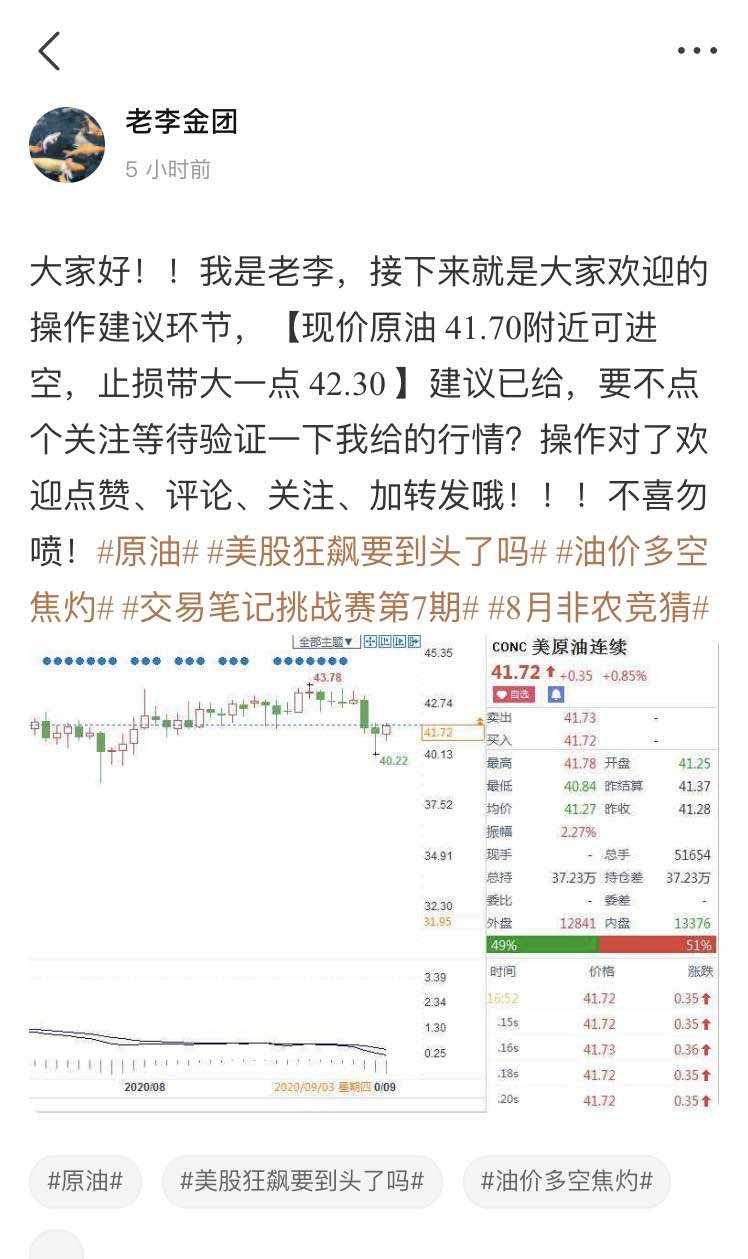Image resolution: width=748 pixels, height=1259 pixels.
Task: Open the inline #原油# hashtag link
Action: click(148, 551)
